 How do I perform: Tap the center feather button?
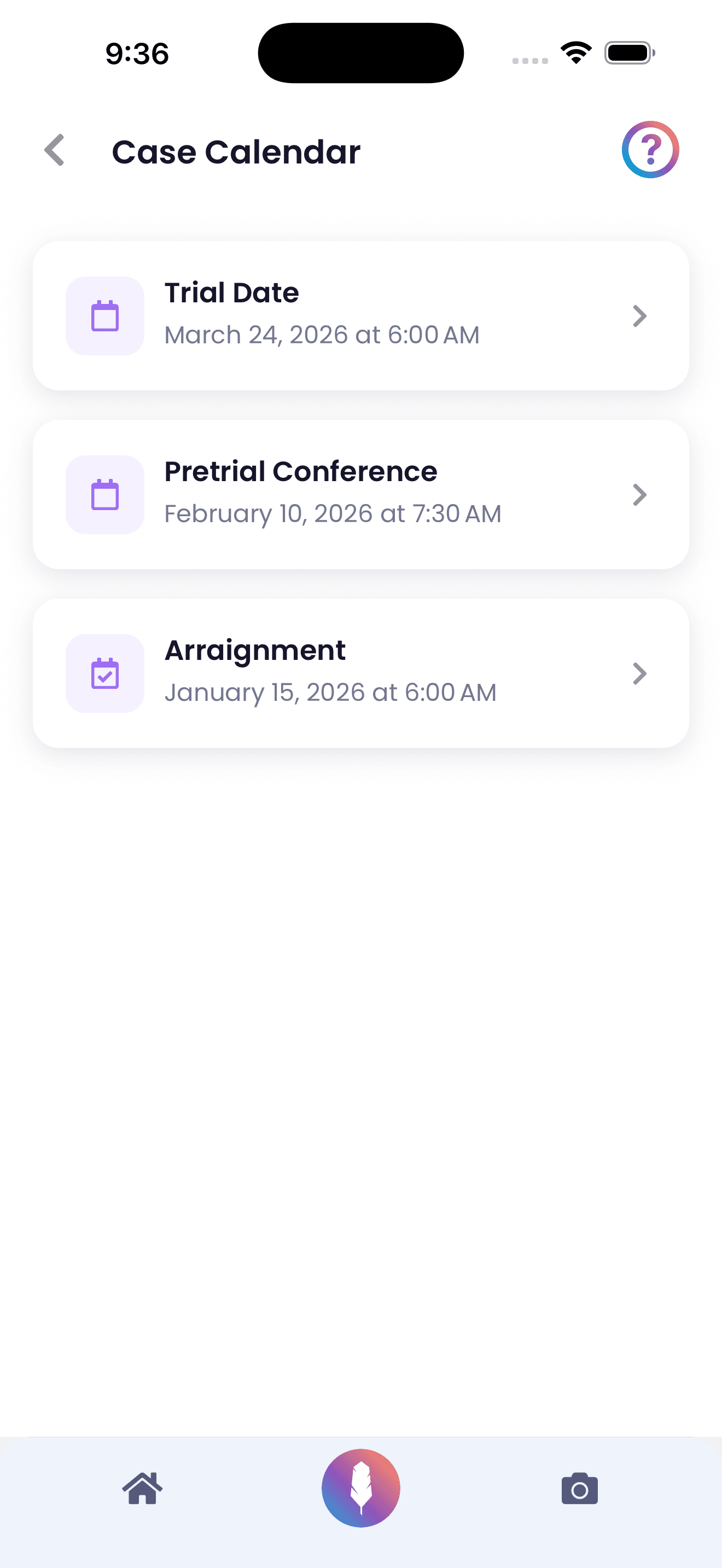[361, 1488]
